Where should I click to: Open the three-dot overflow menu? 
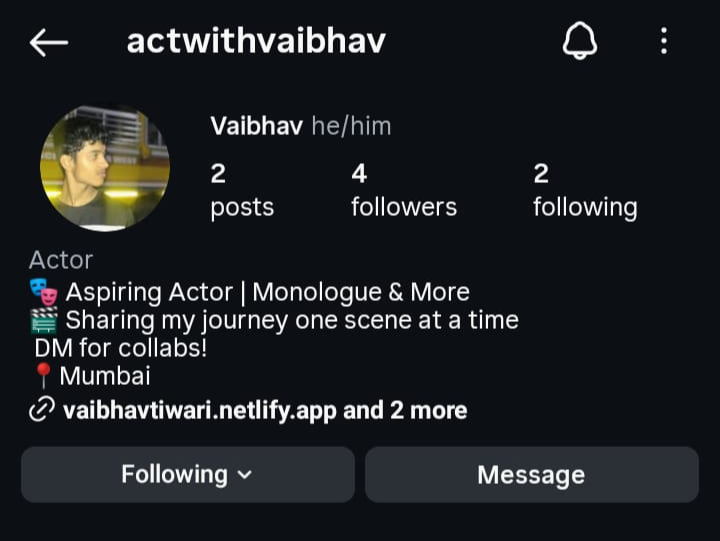(664, 41)
